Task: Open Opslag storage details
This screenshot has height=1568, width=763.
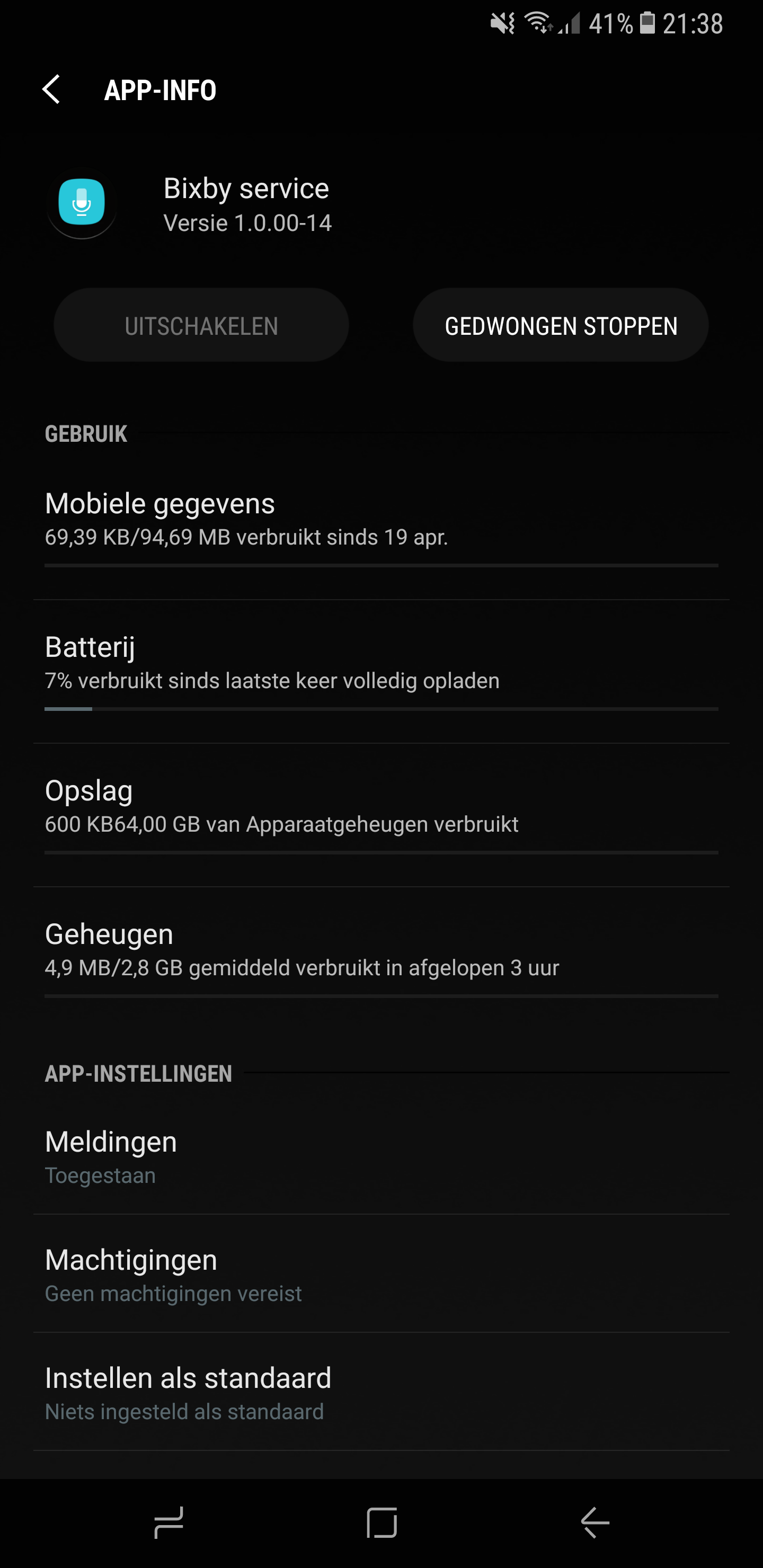Action: [381, 807]
